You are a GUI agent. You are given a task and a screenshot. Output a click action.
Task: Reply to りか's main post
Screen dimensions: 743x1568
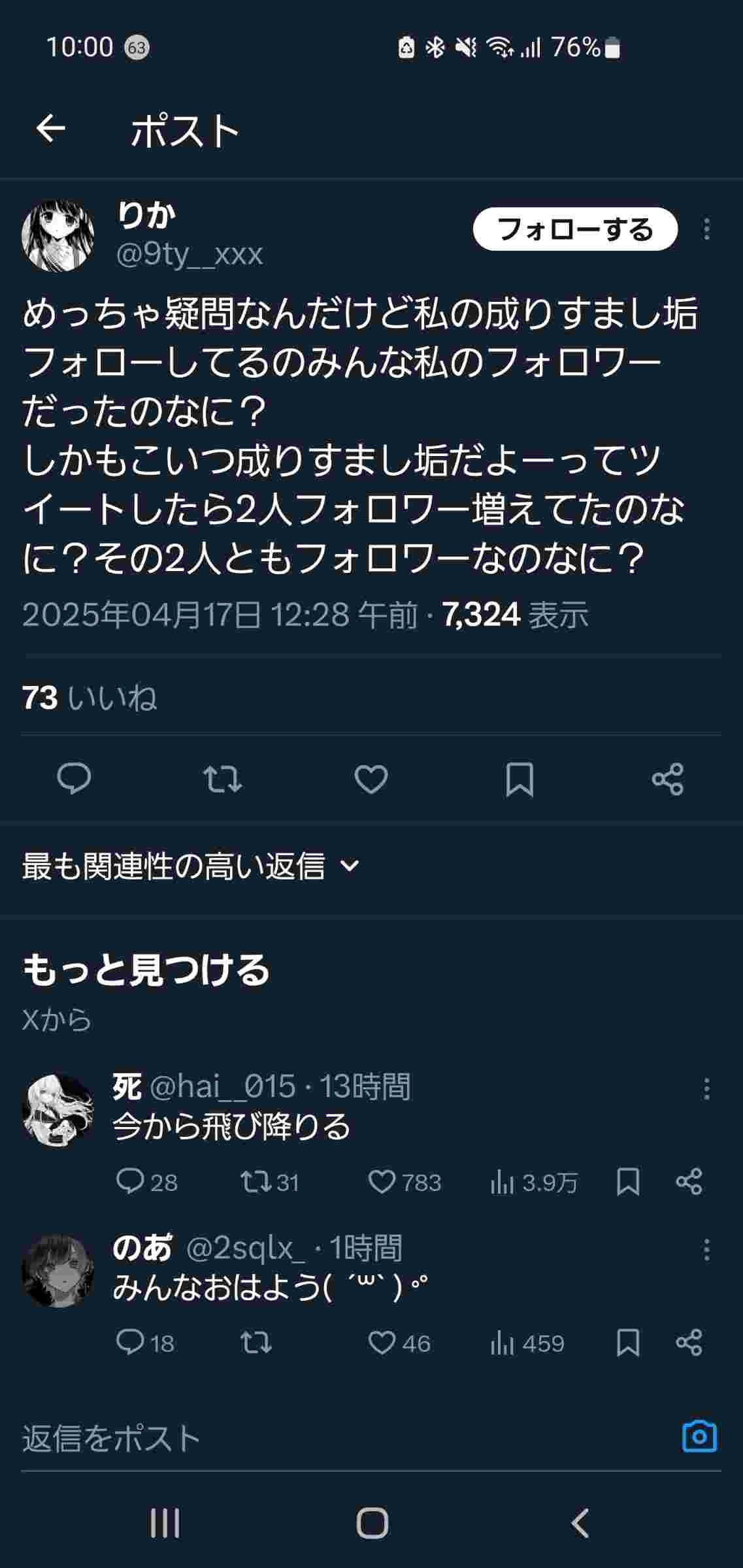coord(74,779)
